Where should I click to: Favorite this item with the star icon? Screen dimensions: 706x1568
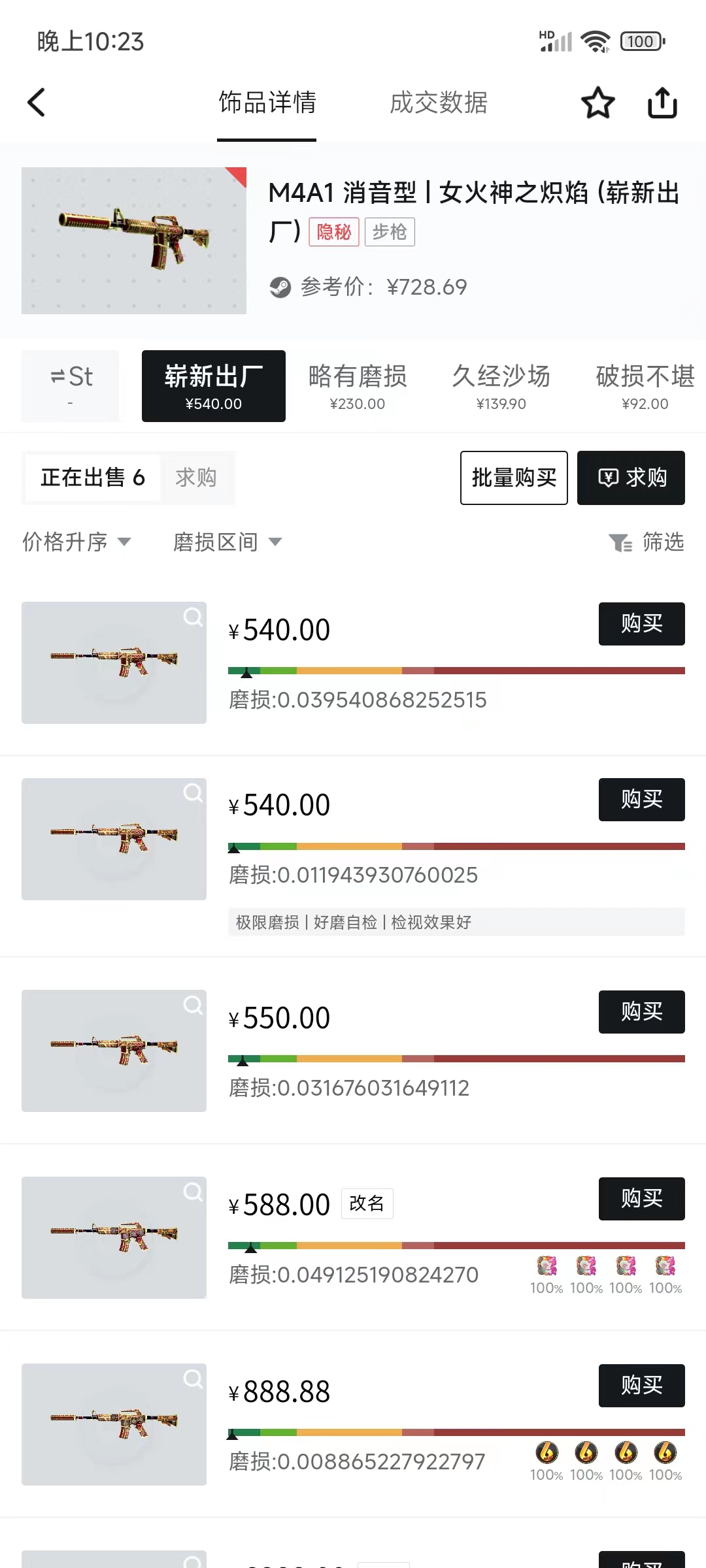597,103
